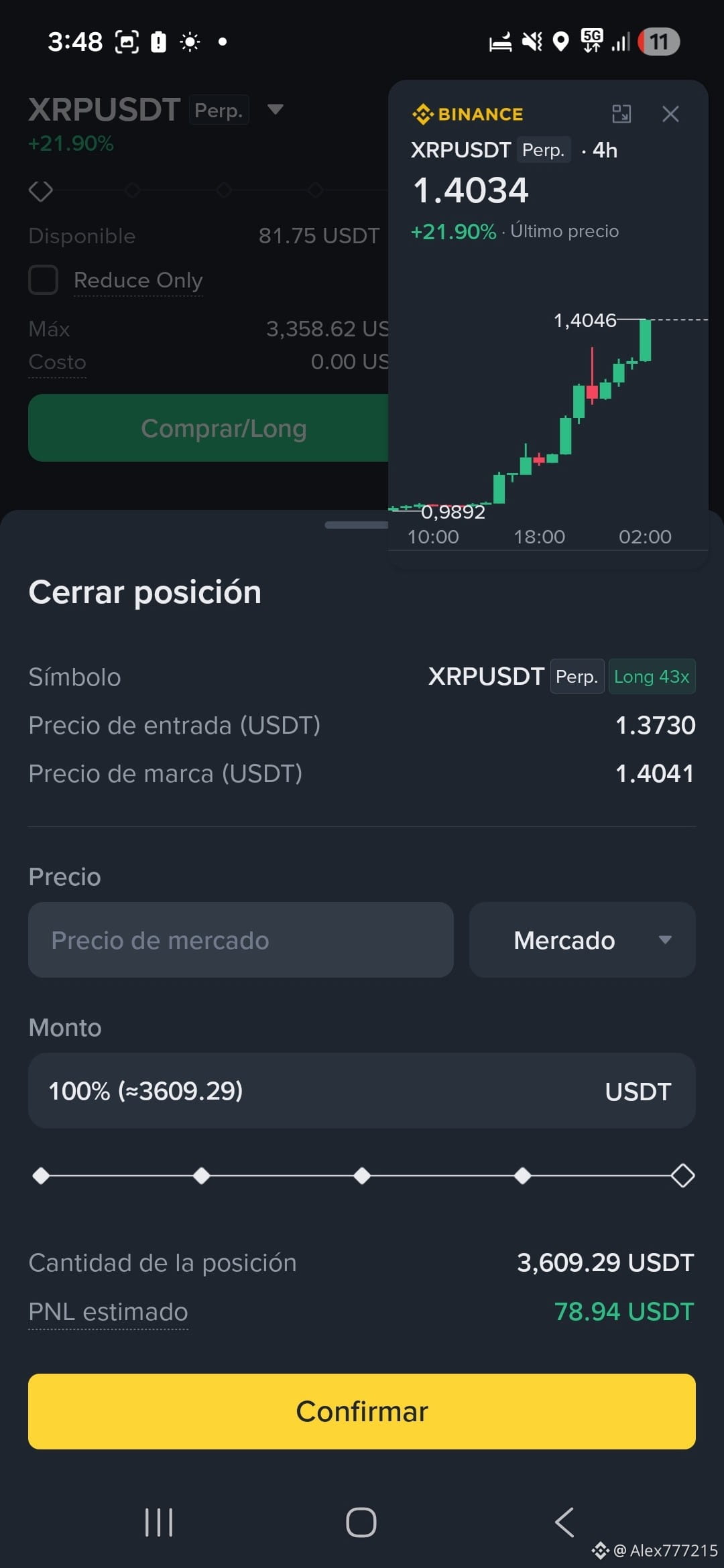Viewport: 724px width, 1568px height.
Task: Open the PNL estimado explanation
Action: pos(108,1312)
